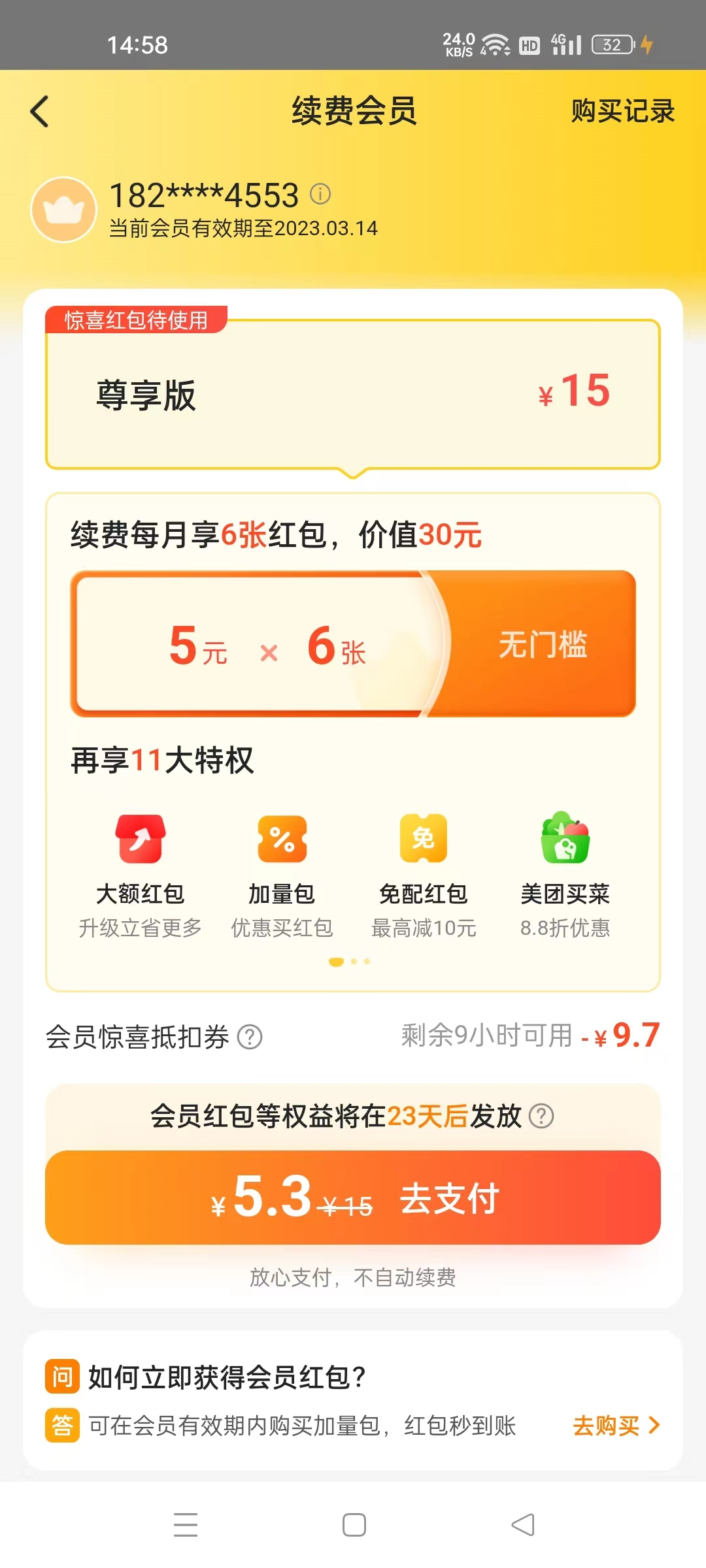Tap the info icon beside the phone number

(x=320, y=193)
